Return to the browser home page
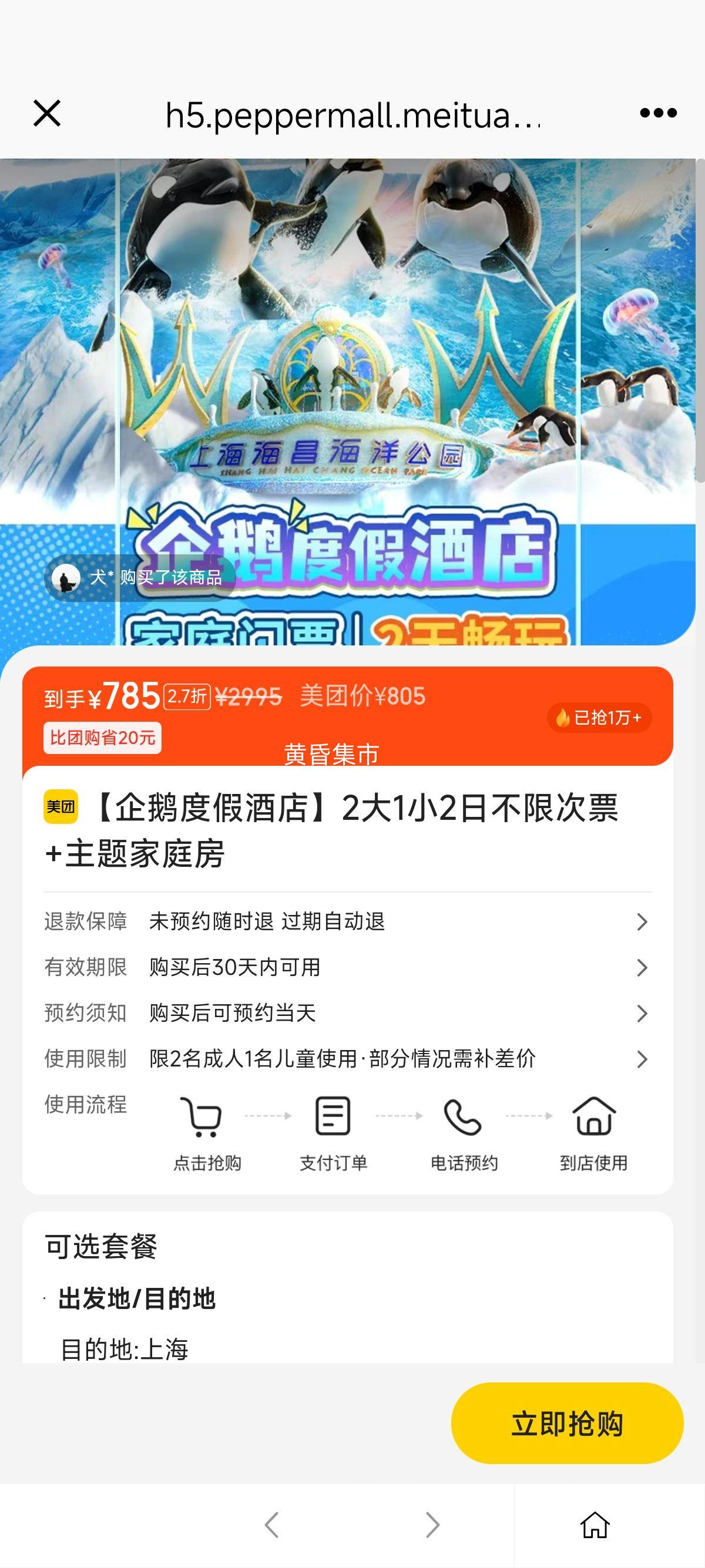Screen dimensions: 705x1568 [x=595, y=1525]
